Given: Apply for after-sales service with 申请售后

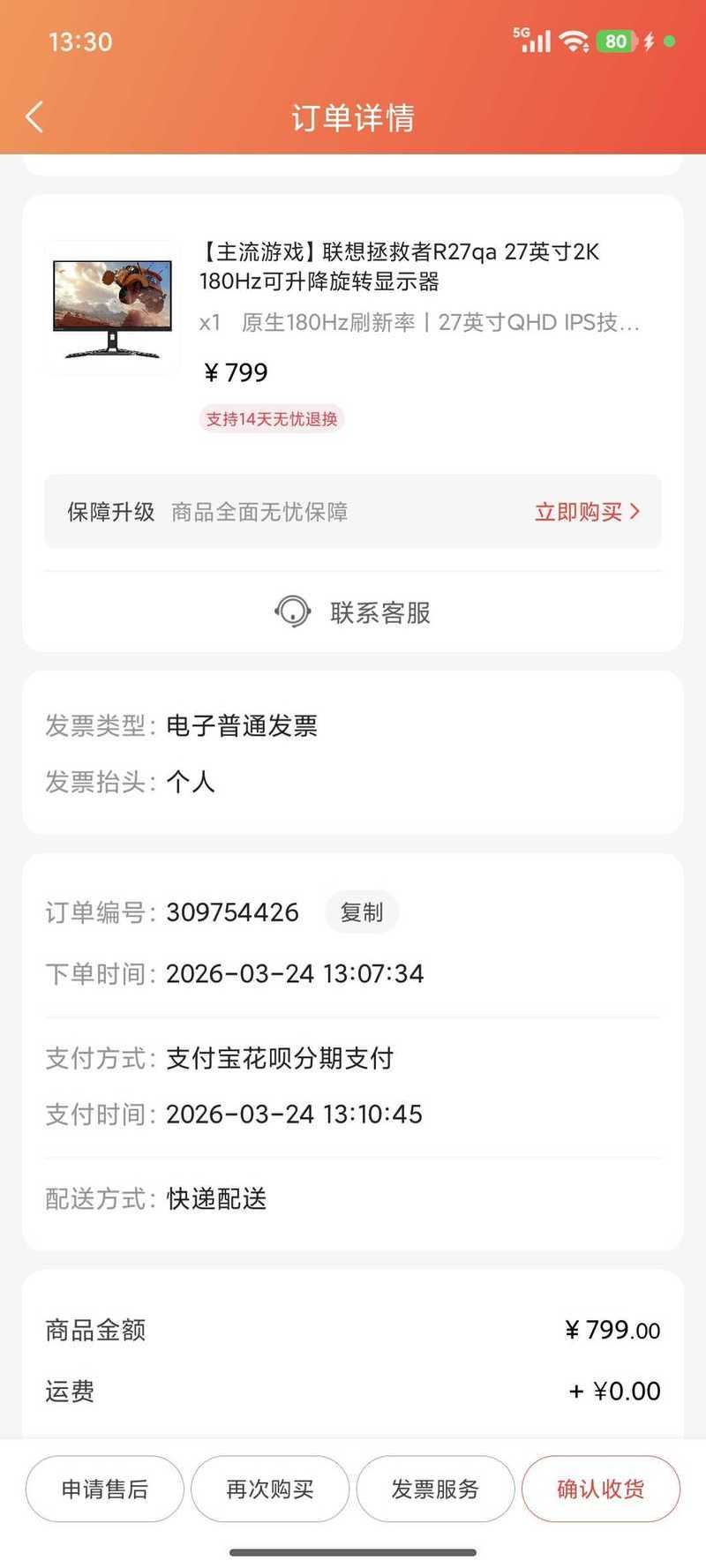Looking at the screenshot, I should pyautogui.click(x=104, y=1489).
